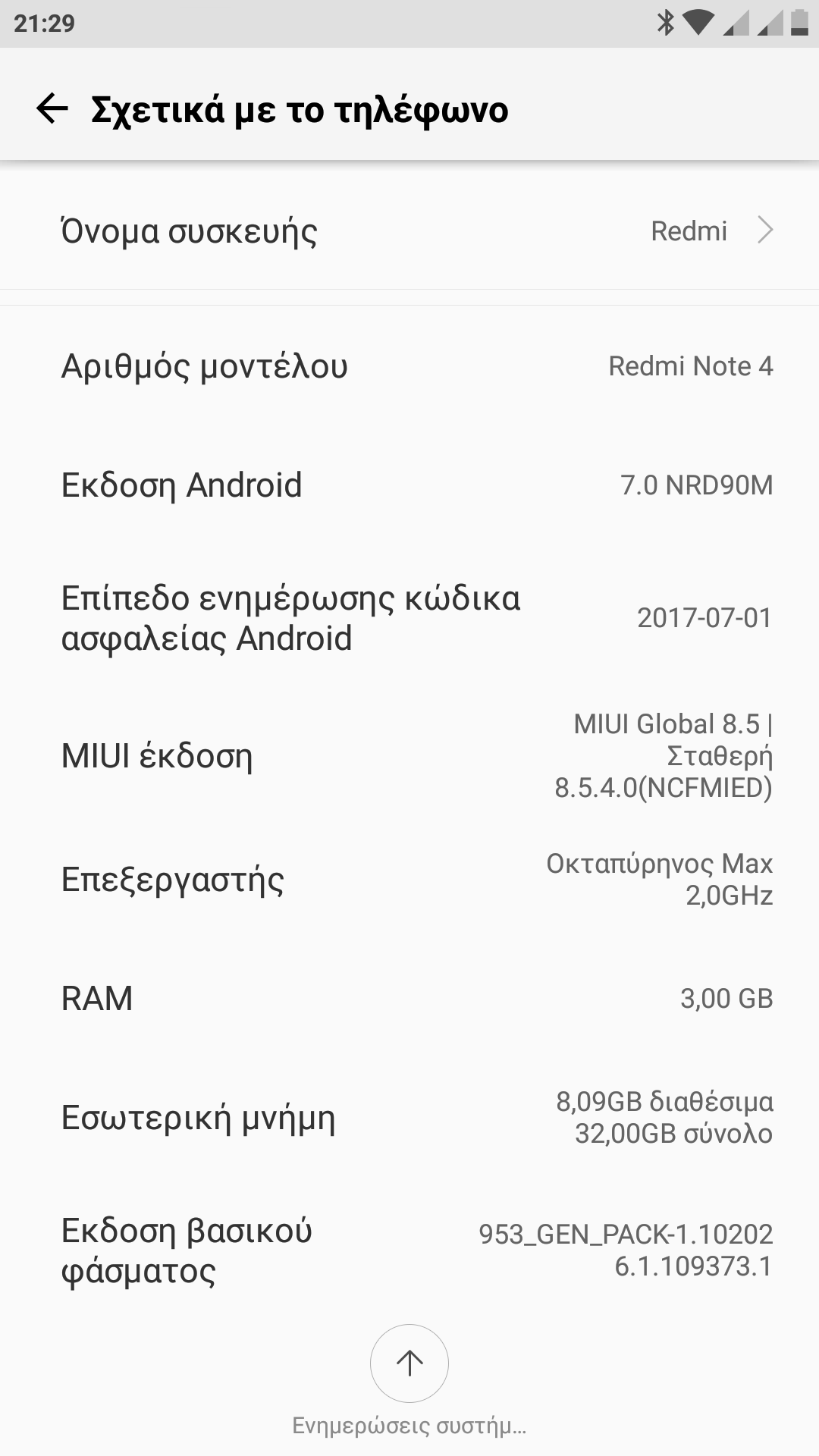
Task: Open the Εσωτερική μνήμη row
Action: point(409,1118)
